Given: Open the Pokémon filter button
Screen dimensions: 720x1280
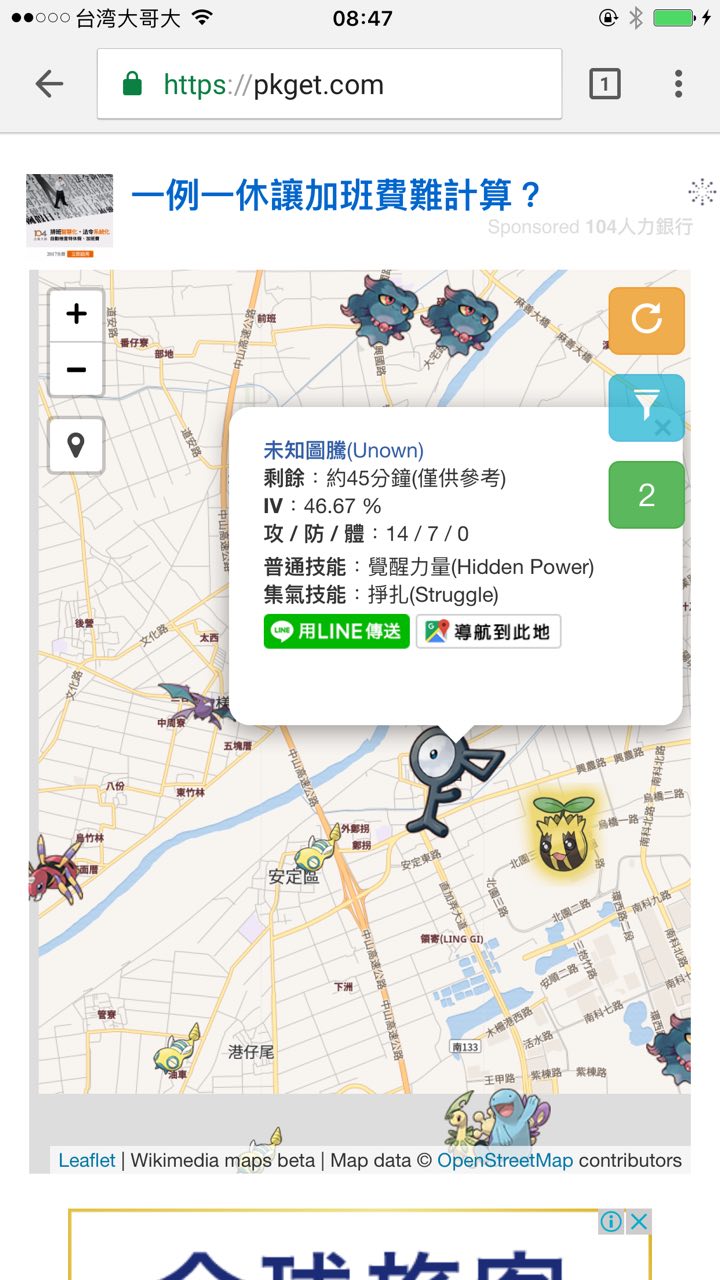Looking at the screenshot, I should click(646, 407).
